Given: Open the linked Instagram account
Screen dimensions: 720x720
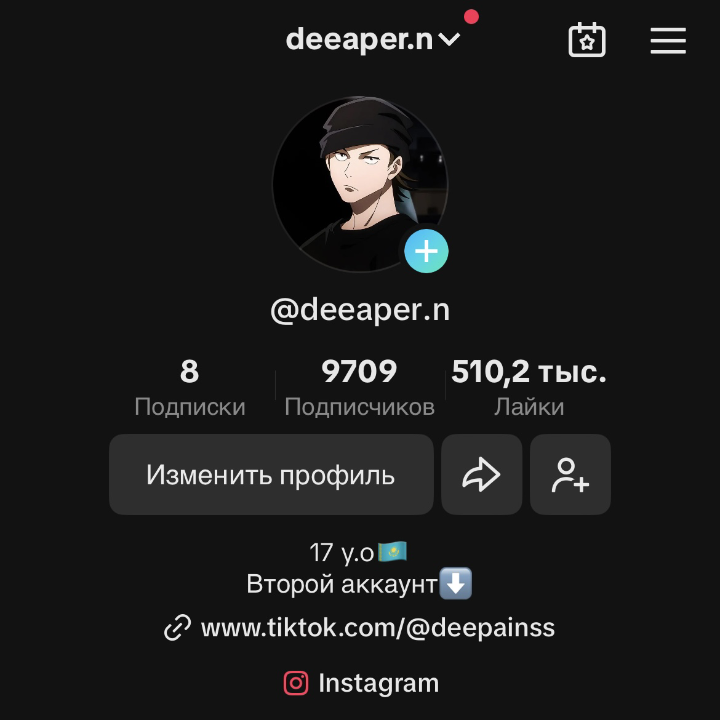Looking at the screenshot, I should tap(361, 684).
